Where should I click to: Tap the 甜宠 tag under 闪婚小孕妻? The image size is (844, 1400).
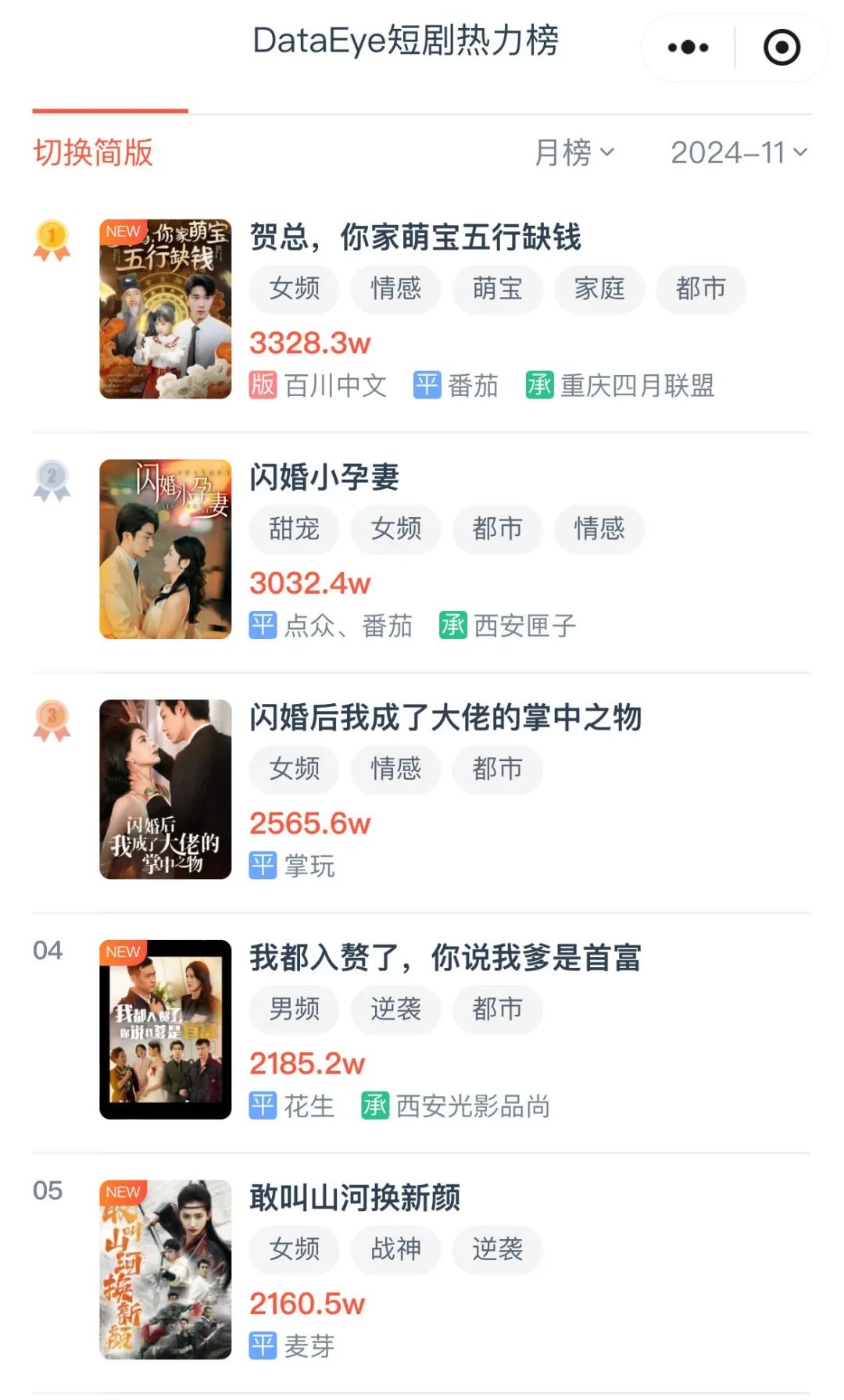click(295, 529)
